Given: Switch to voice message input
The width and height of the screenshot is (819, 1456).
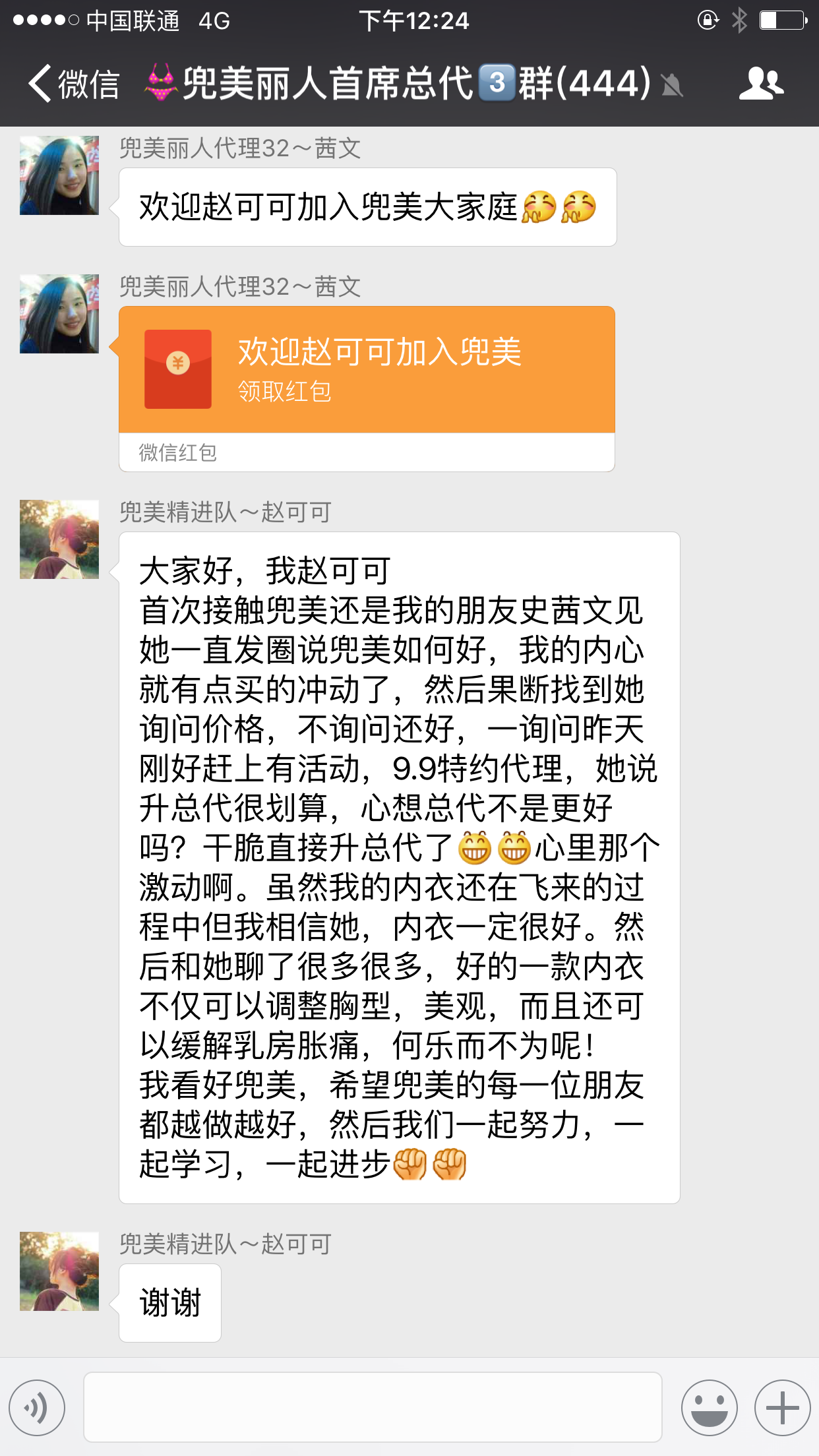Looking at the screenshot, I should [37, 1408].
